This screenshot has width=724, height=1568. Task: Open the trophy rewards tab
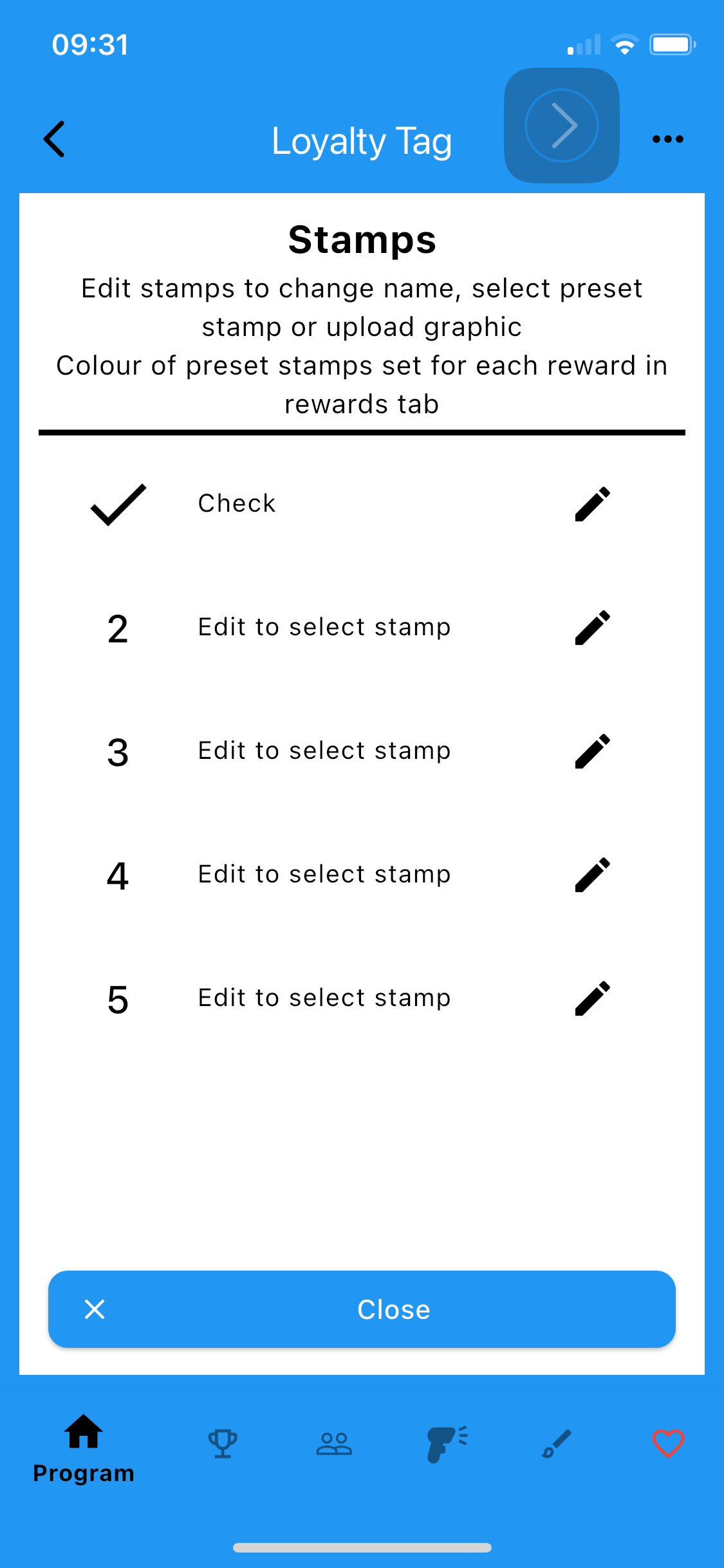pyautogui.click(x=223, y=1443)
